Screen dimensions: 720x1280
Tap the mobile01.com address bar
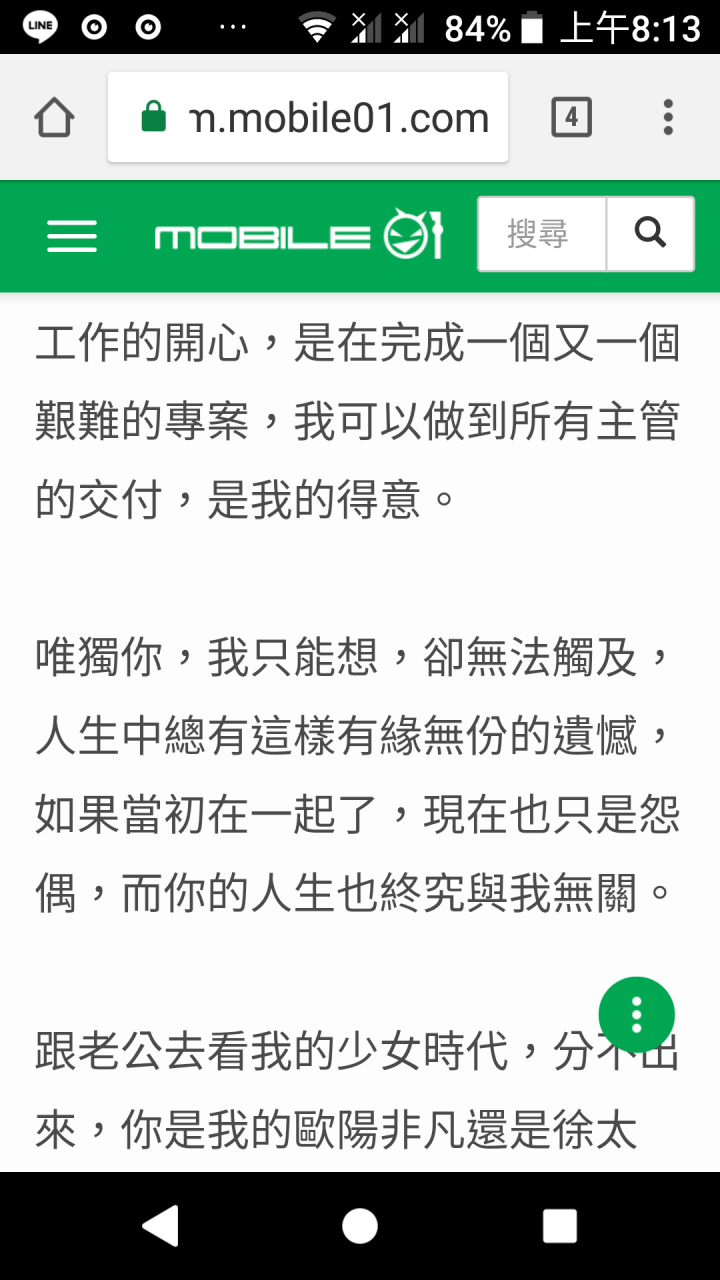tap(308, 118)
